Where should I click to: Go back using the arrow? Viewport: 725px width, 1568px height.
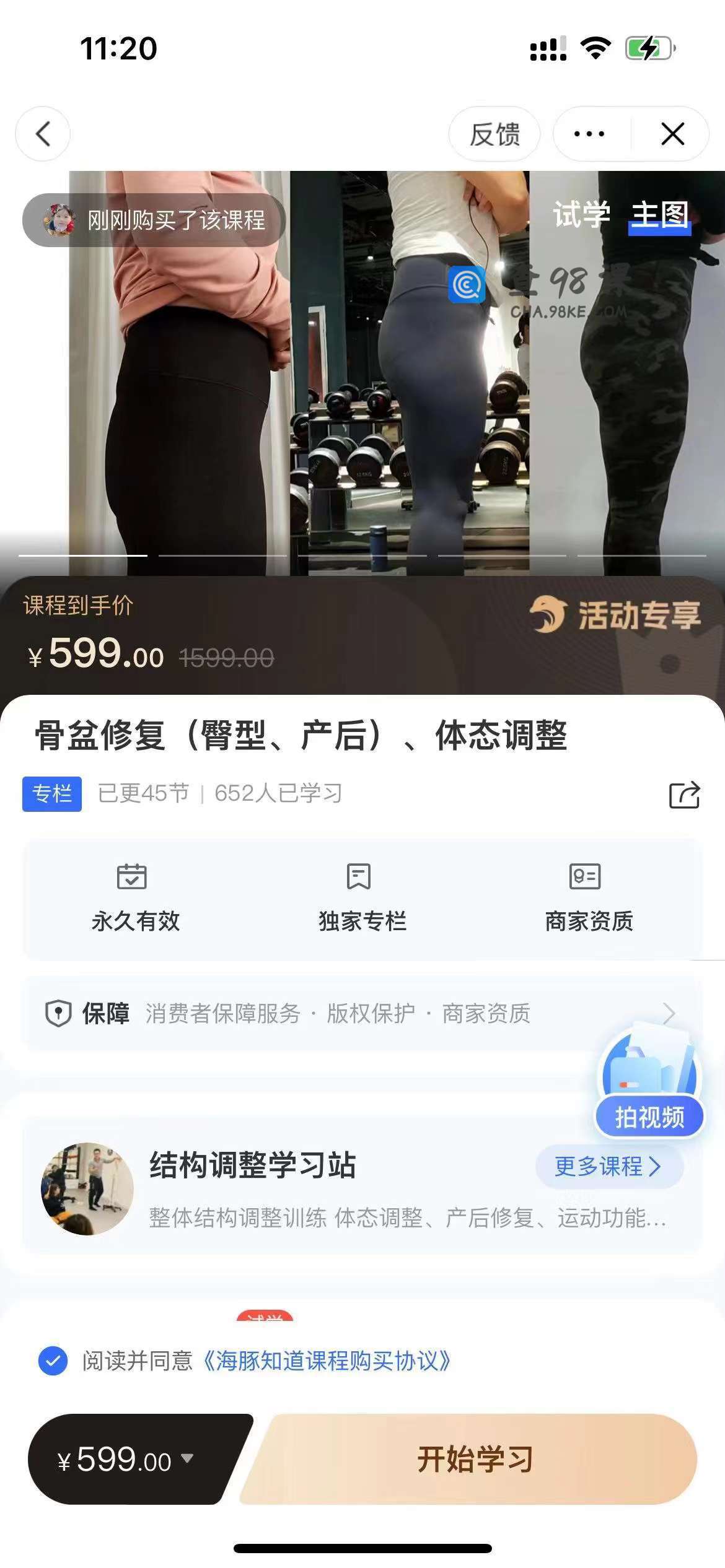[x=43, y=134]
